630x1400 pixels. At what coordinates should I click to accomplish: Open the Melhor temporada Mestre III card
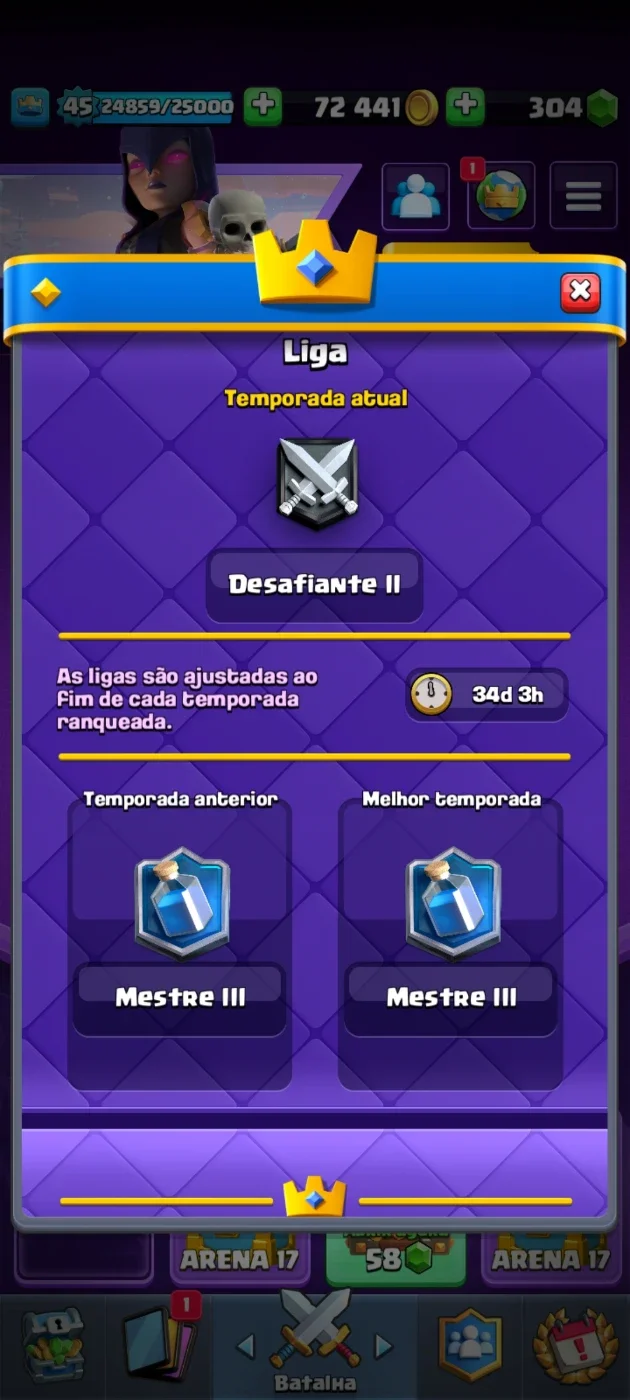click(451, 944)
